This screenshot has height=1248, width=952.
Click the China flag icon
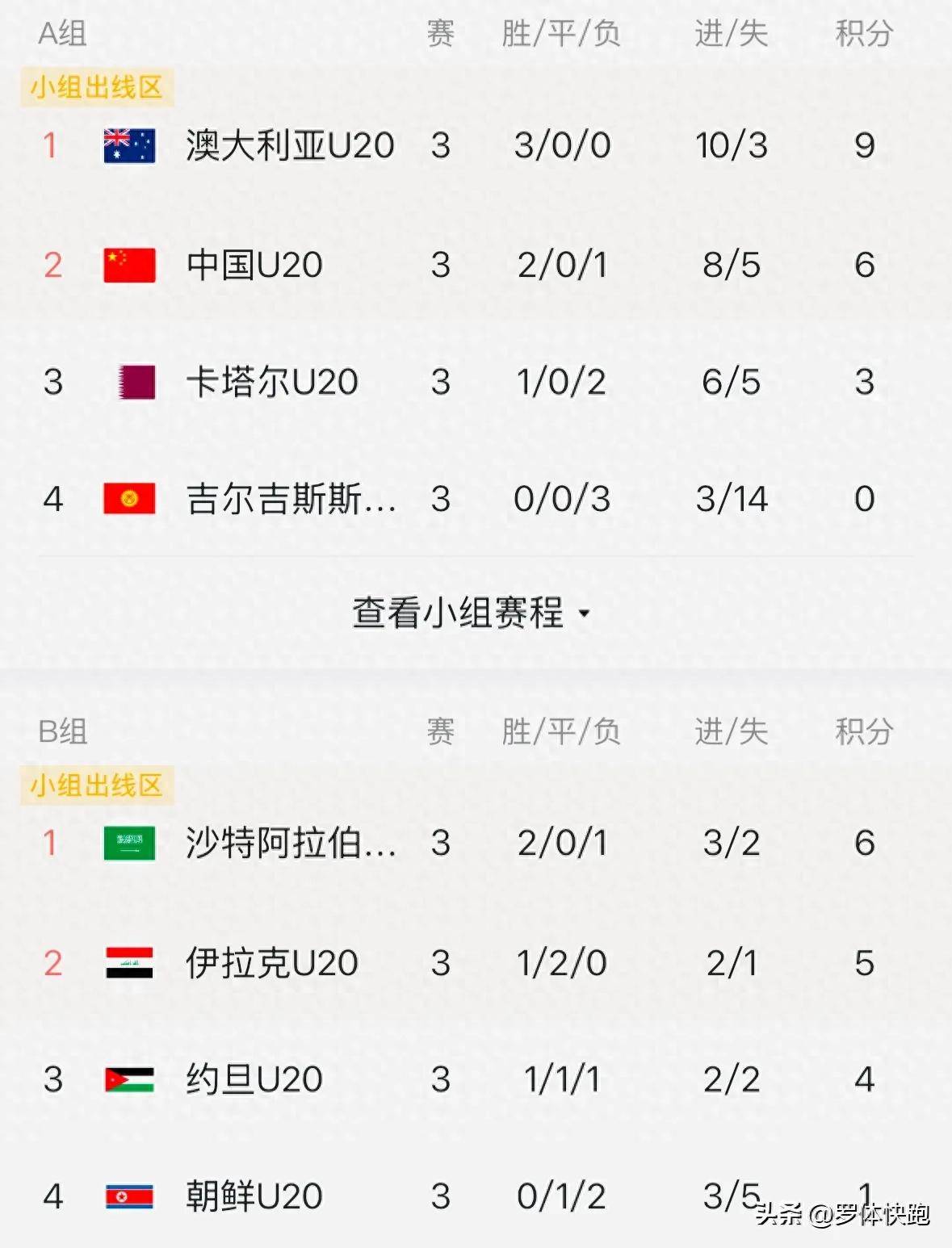[x=128, y=263]
